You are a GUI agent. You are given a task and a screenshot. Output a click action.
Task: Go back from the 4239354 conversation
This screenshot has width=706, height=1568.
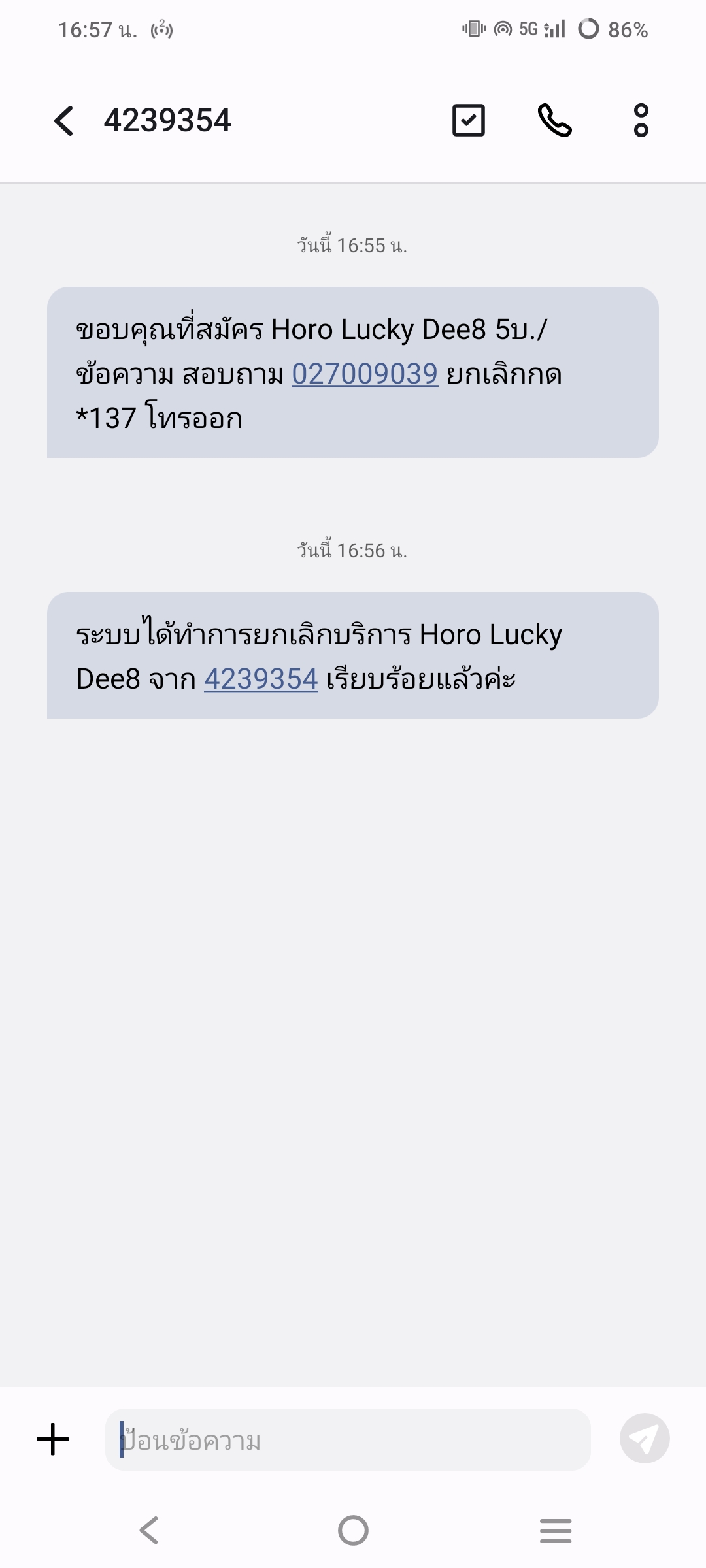point(63,121)
